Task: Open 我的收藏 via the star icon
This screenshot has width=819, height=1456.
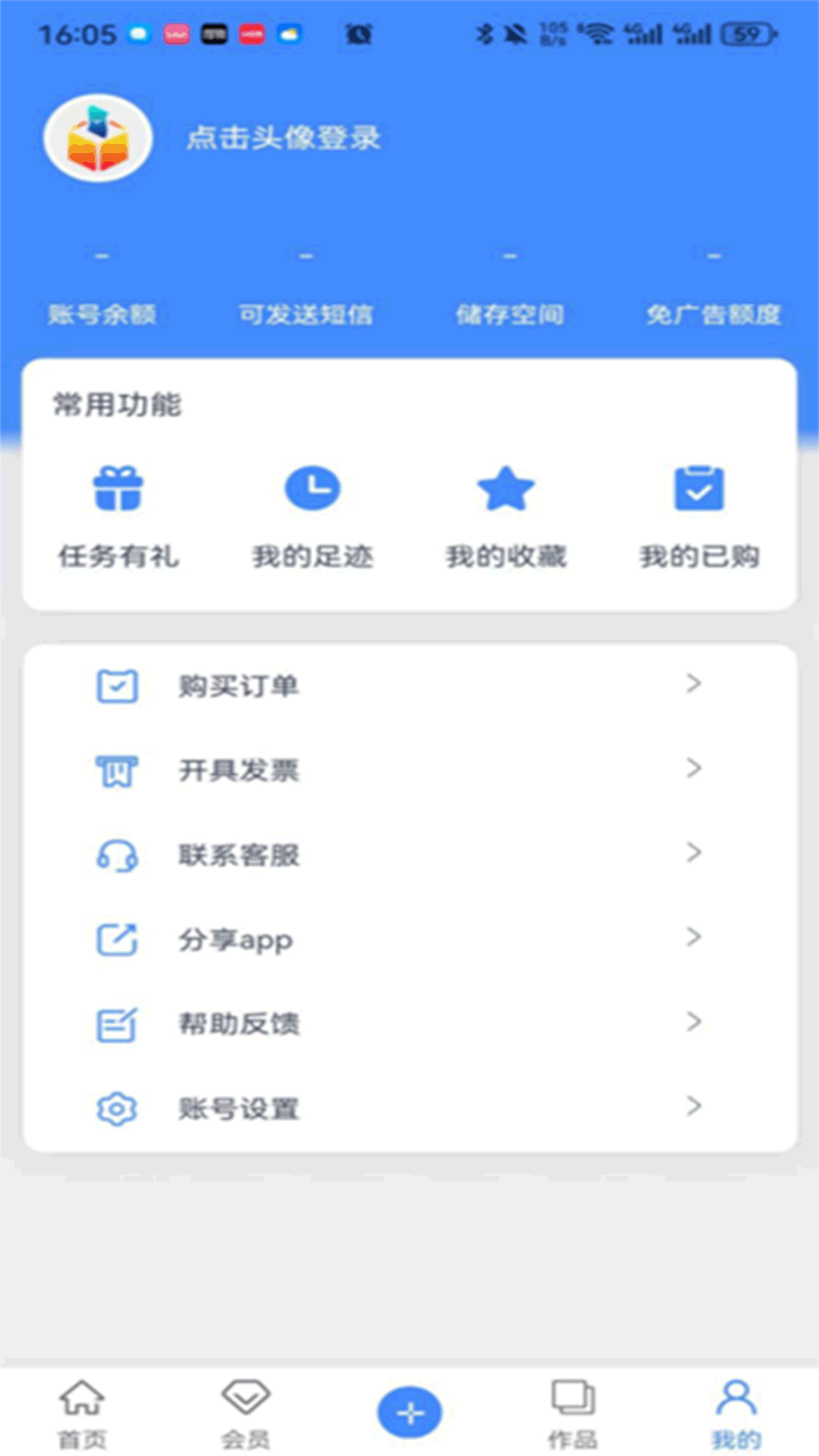Action: click(505, 489)
